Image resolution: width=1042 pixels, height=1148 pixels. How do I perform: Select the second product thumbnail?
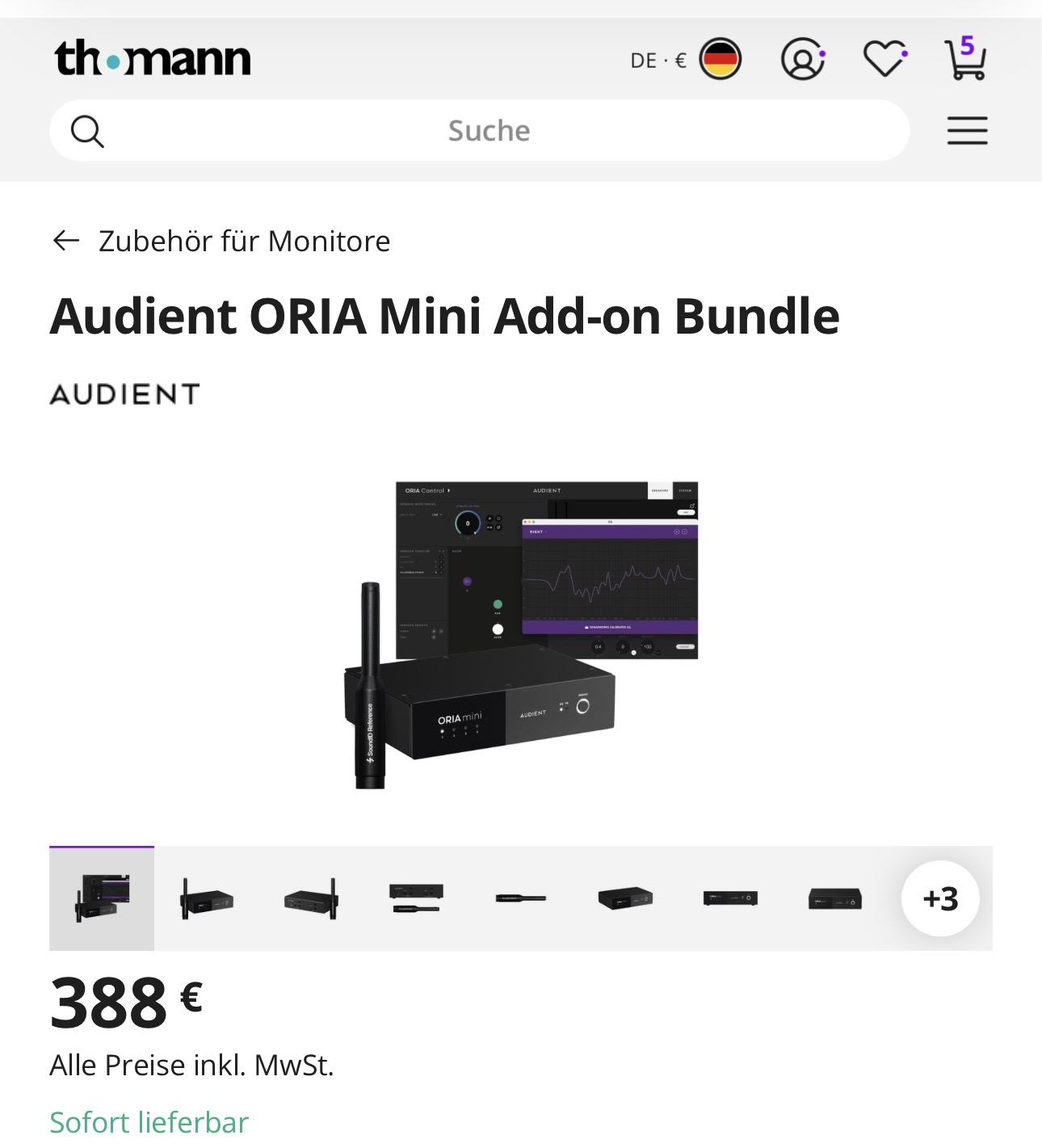(x=207, y=898)
